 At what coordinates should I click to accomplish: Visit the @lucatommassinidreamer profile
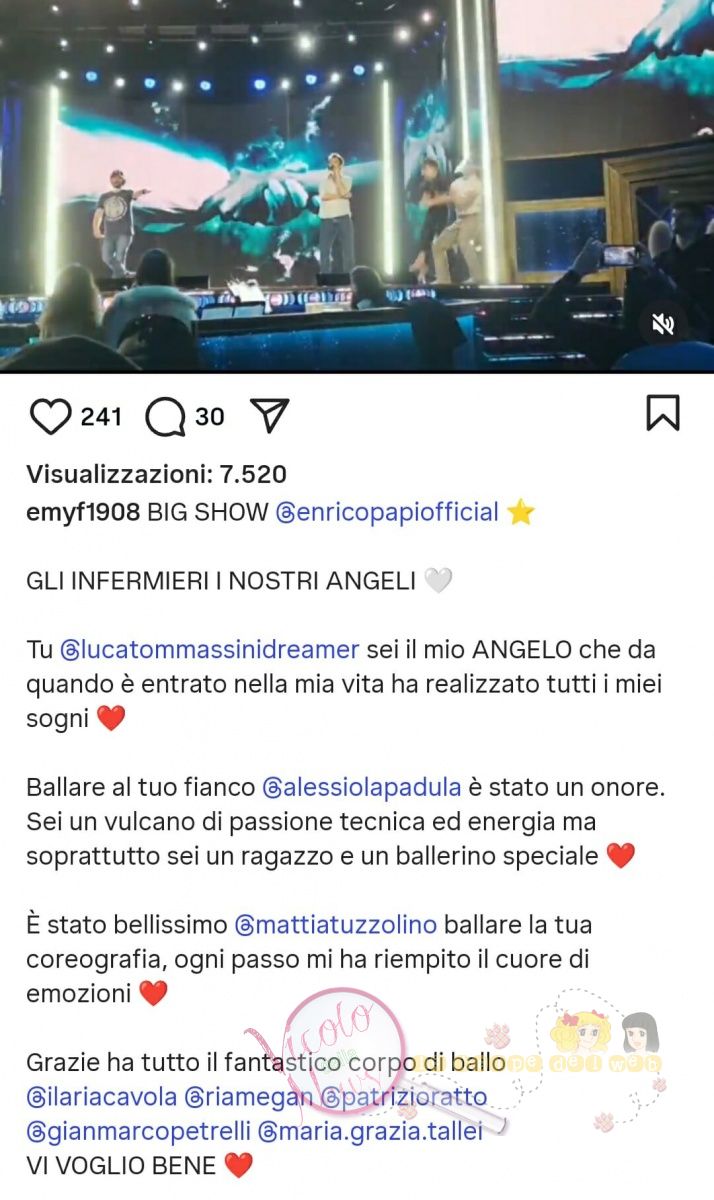pos(209,650)
